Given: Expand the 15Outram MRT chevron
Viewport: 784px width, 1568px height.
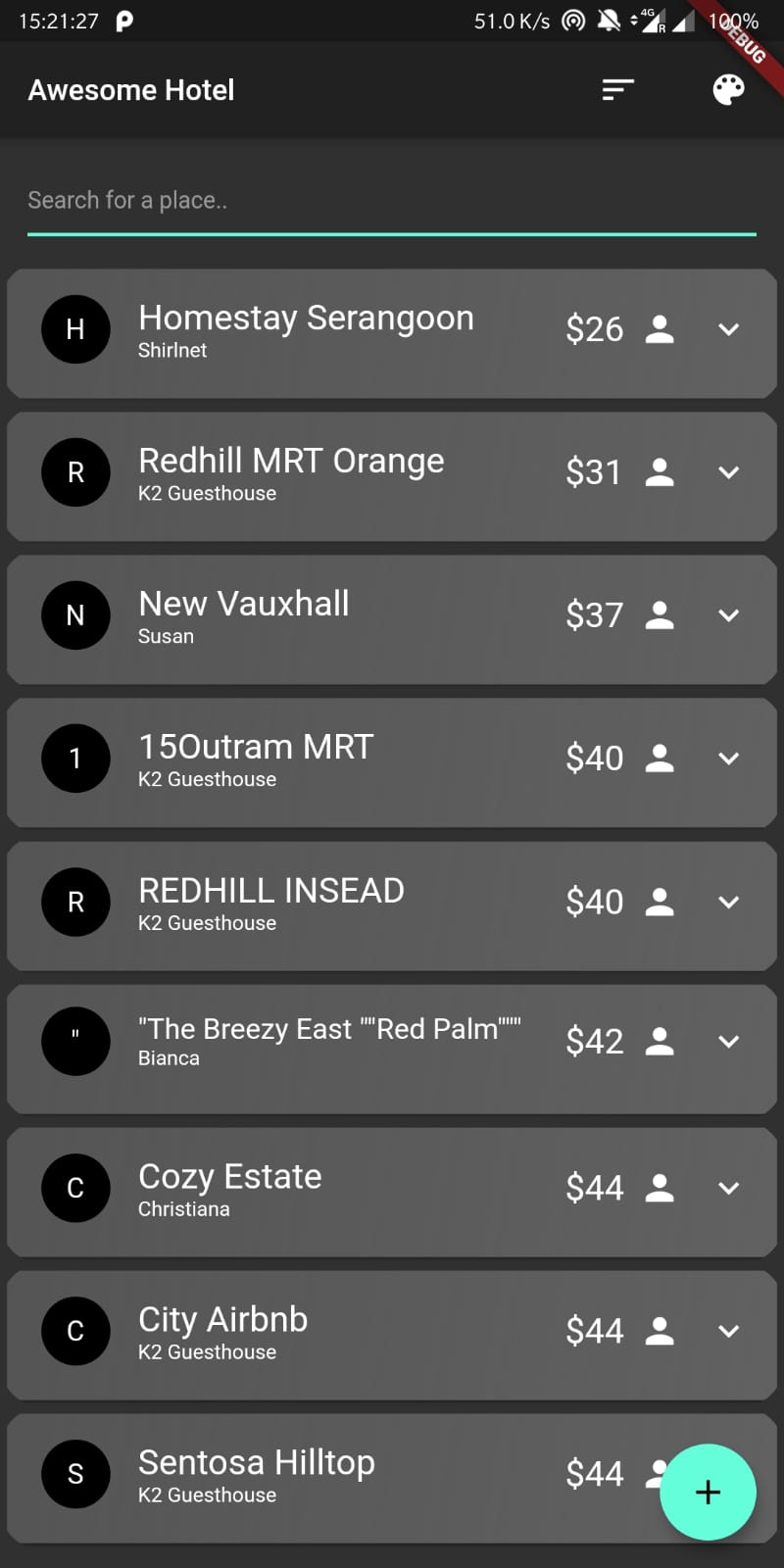Looking at the screenshot, I should coord(728,759).
